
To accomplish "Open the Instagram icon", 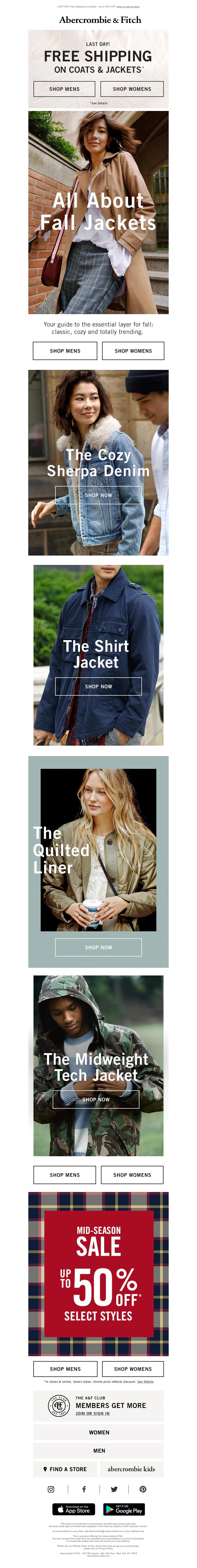I will 51,1489.
